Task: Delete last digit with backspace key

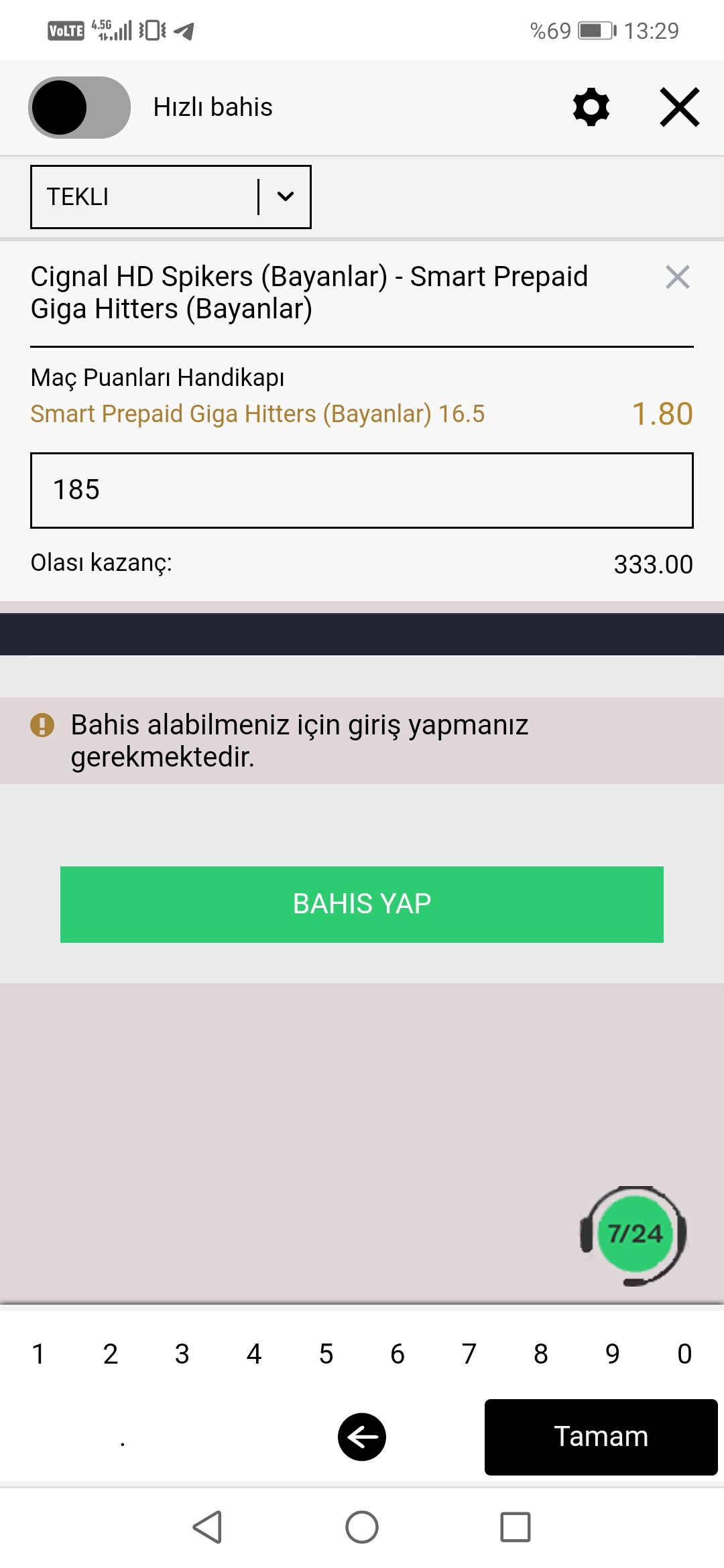Action: tap(362, 1437)
